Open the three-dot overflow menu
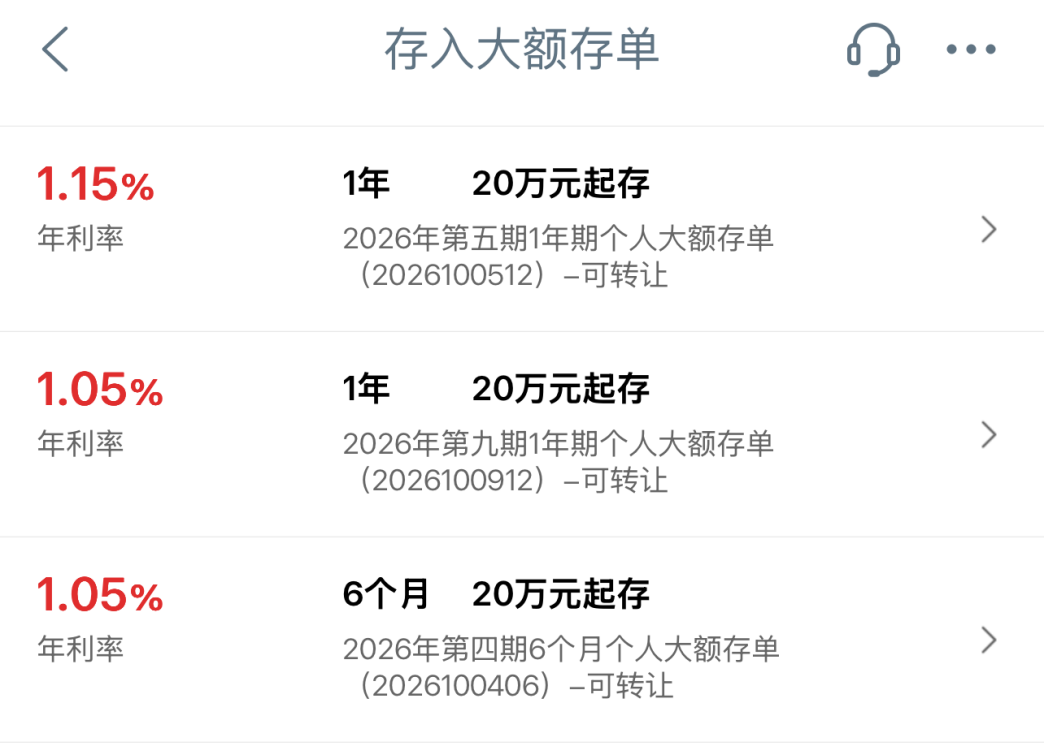 coord(971,49)
